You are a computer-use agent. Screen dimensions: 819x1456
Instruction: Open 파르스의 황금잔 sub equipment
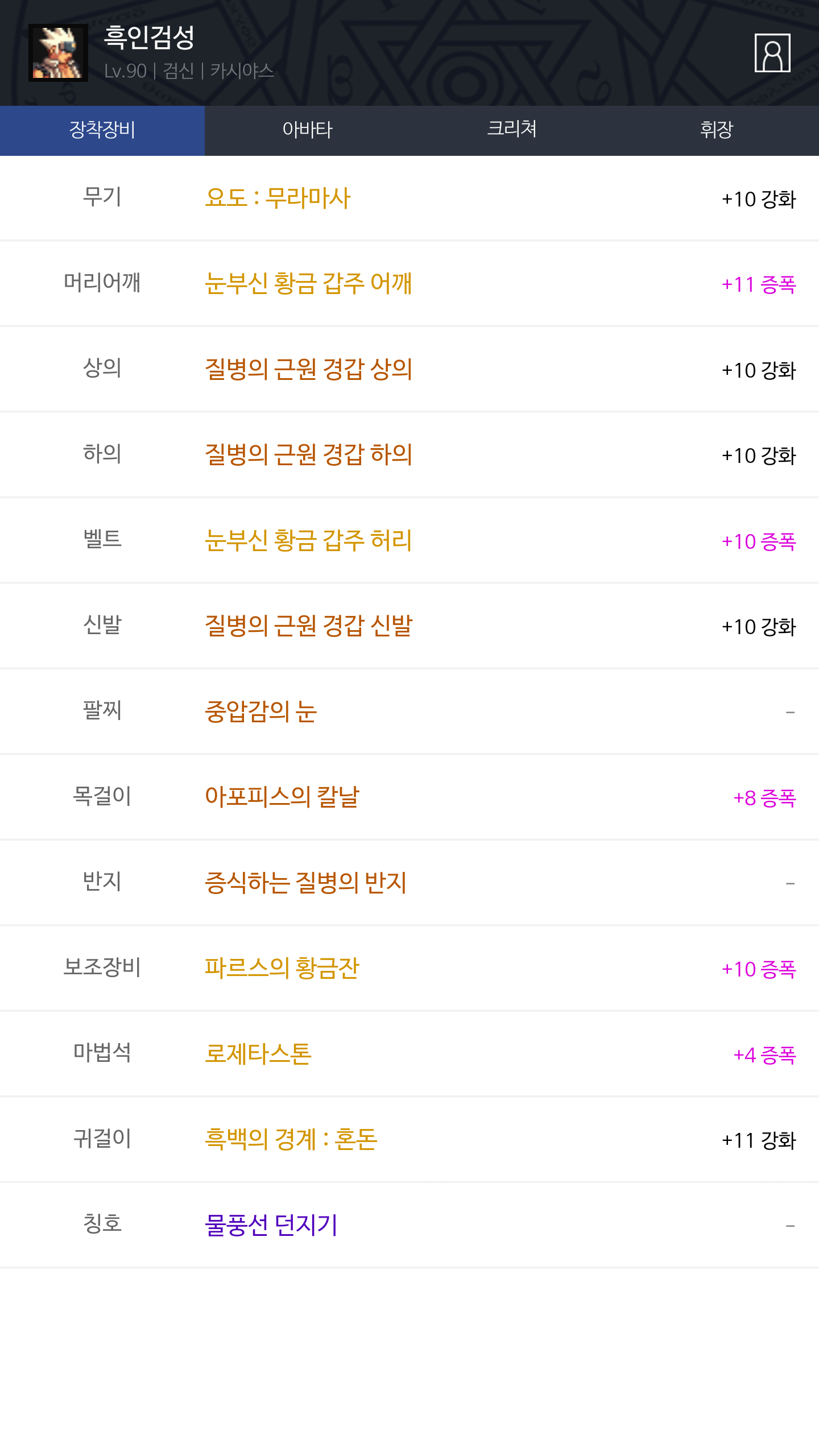[x=282, y=969]
